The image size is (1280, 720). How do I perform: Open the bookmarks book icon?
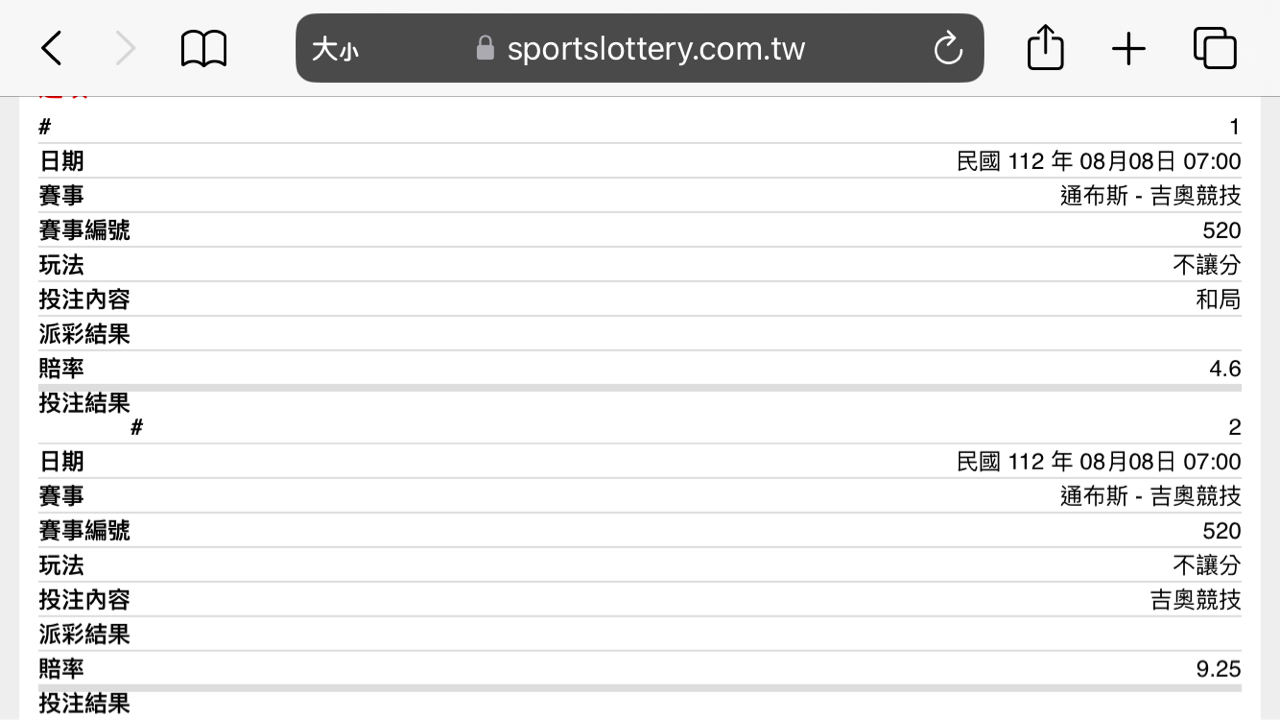tap(204, 48)
